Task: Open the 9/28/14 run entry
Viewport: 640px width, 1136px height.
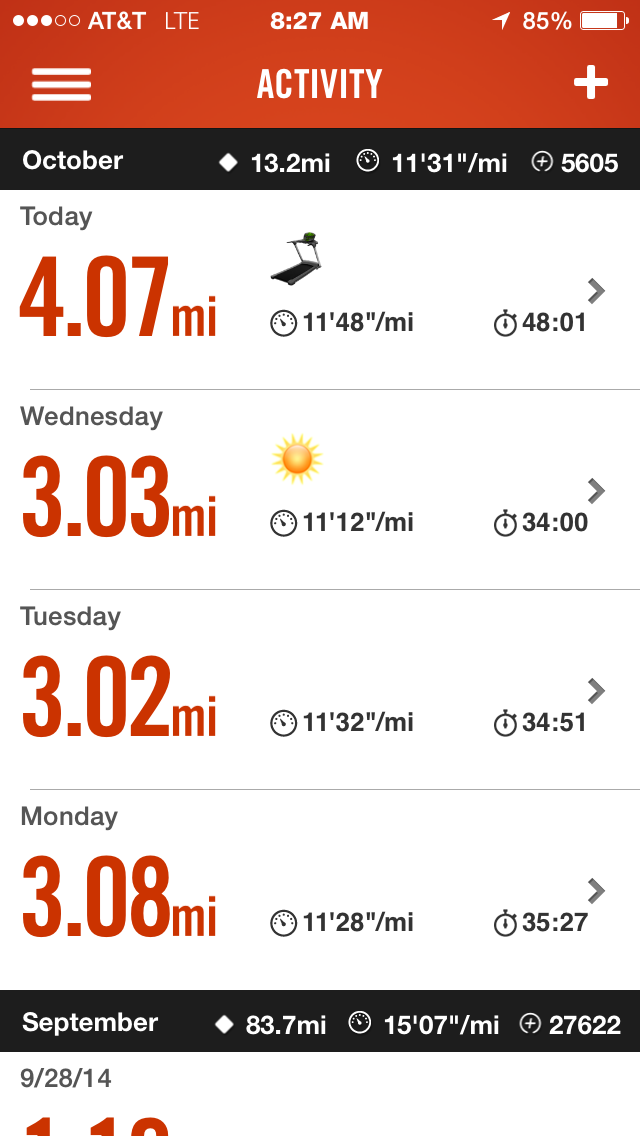Action: (320, 1100)
